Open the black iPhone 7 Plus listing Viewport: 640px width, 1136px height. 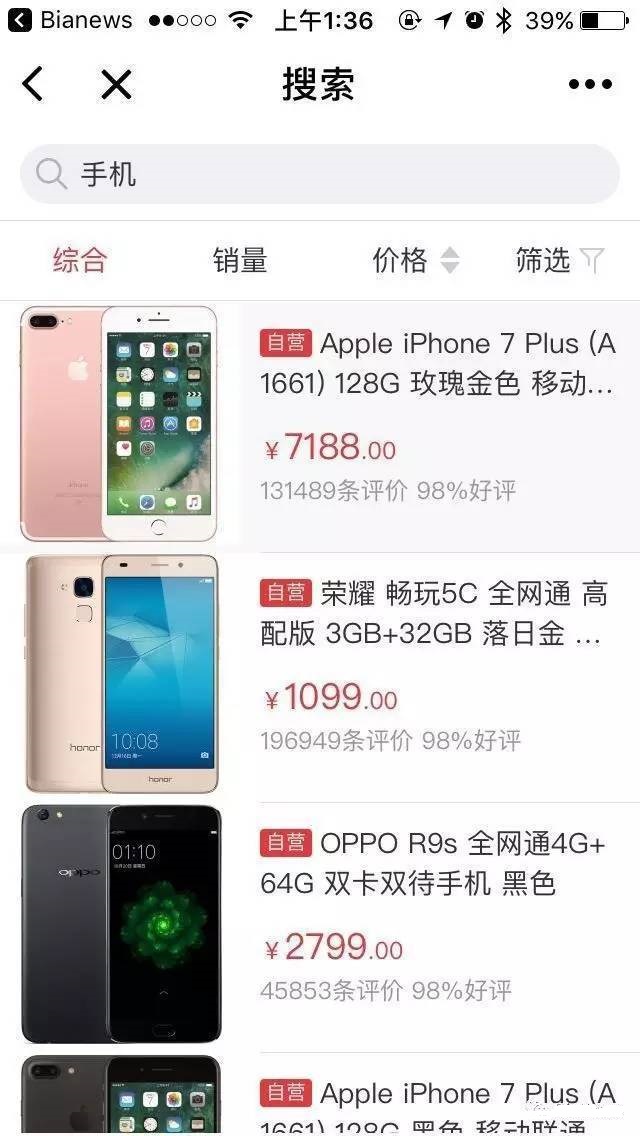click(x=438, y=1100)
